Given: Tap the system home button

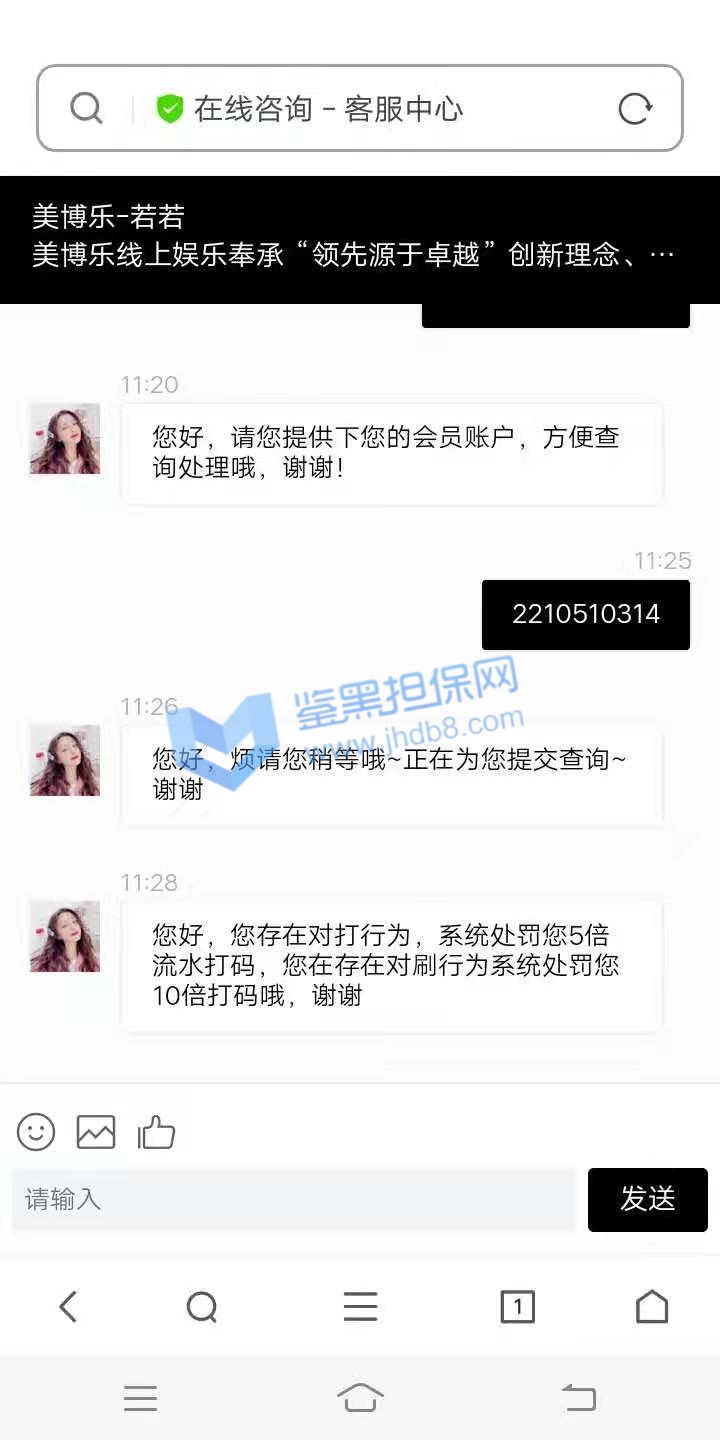Looking at the screenshot, I should point(360,1398).
